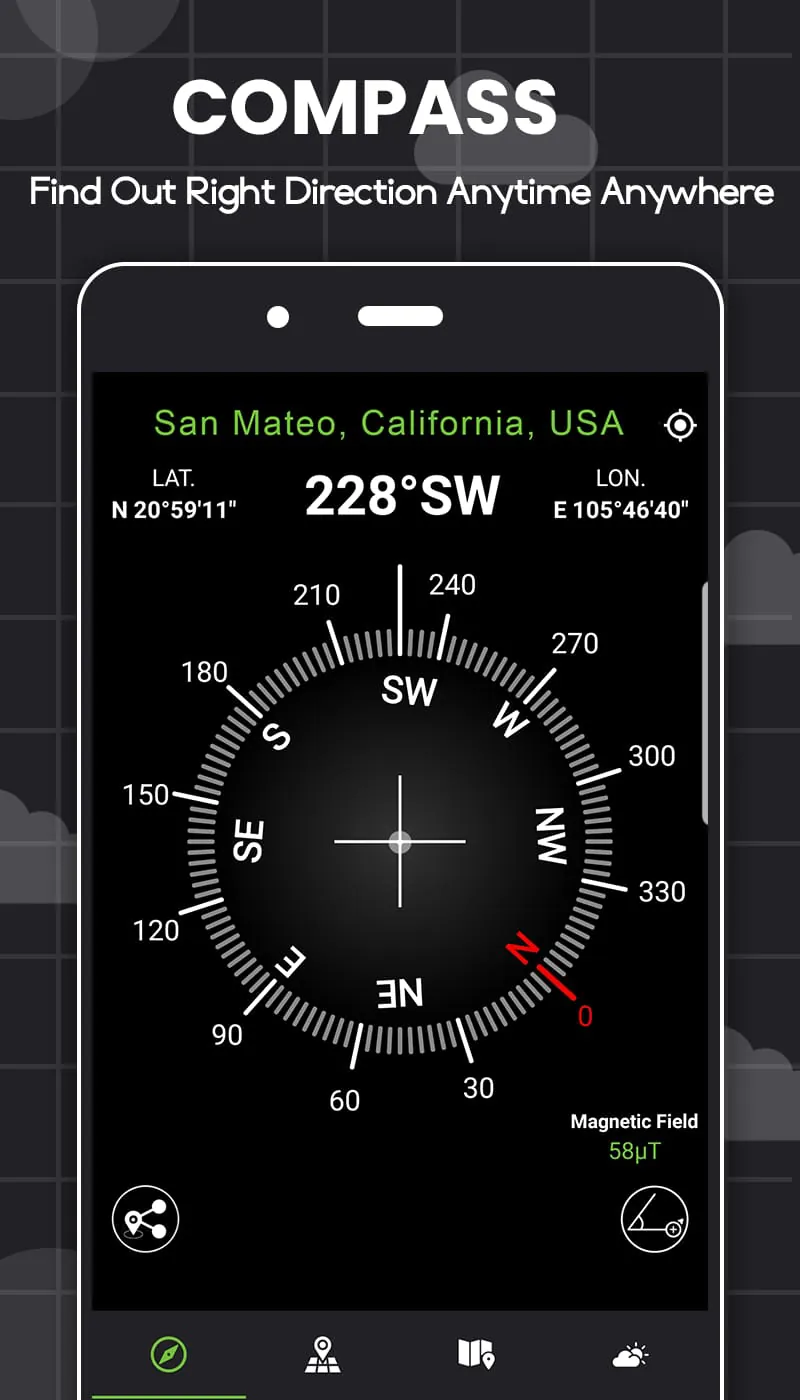Image resolution: width=800 pixels, height=1400 pixels.
Task: Click the San Mateo, California, USA location text
Action: pos(388,423)
